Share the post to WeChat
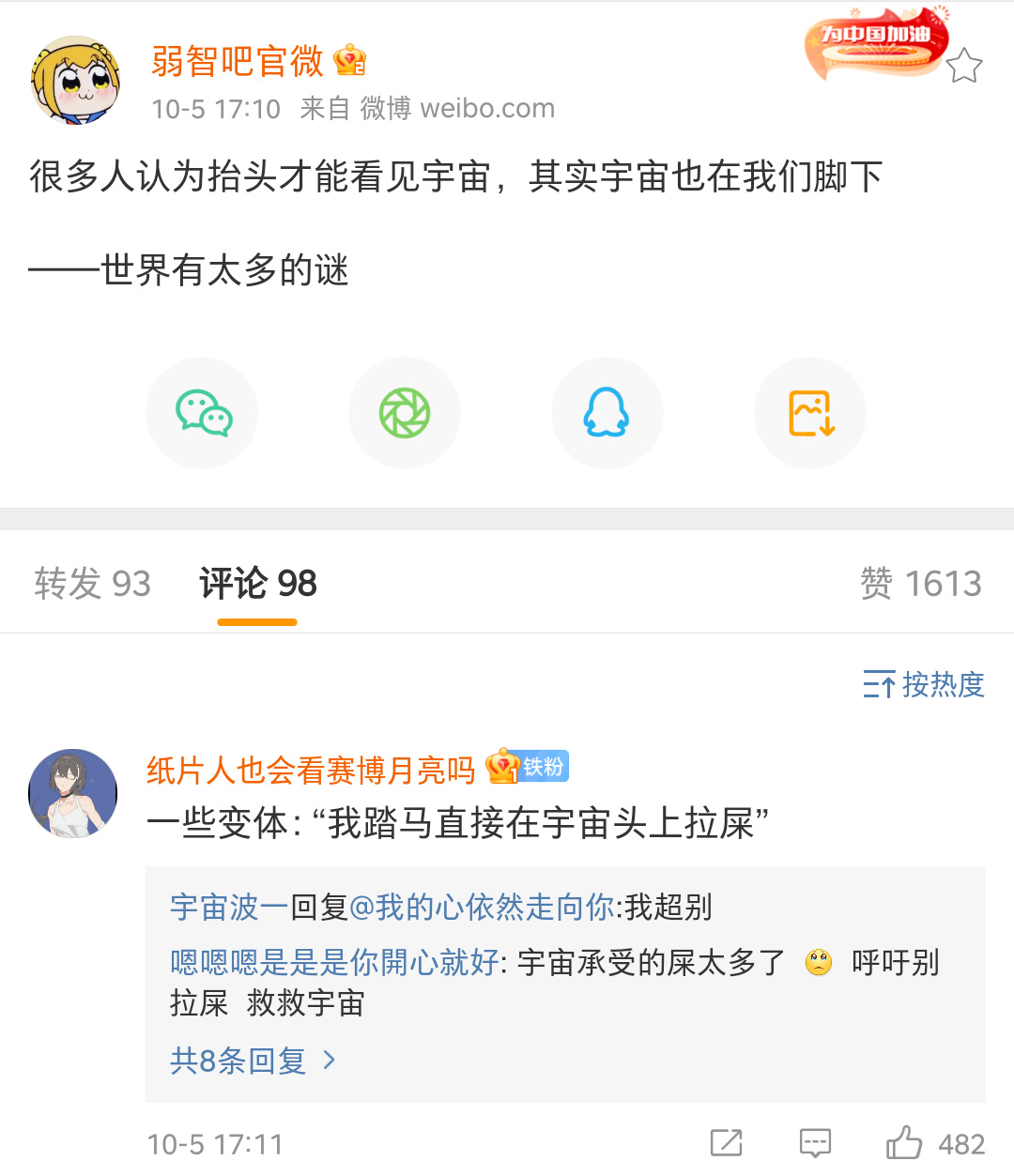 (x=202, y=413)
